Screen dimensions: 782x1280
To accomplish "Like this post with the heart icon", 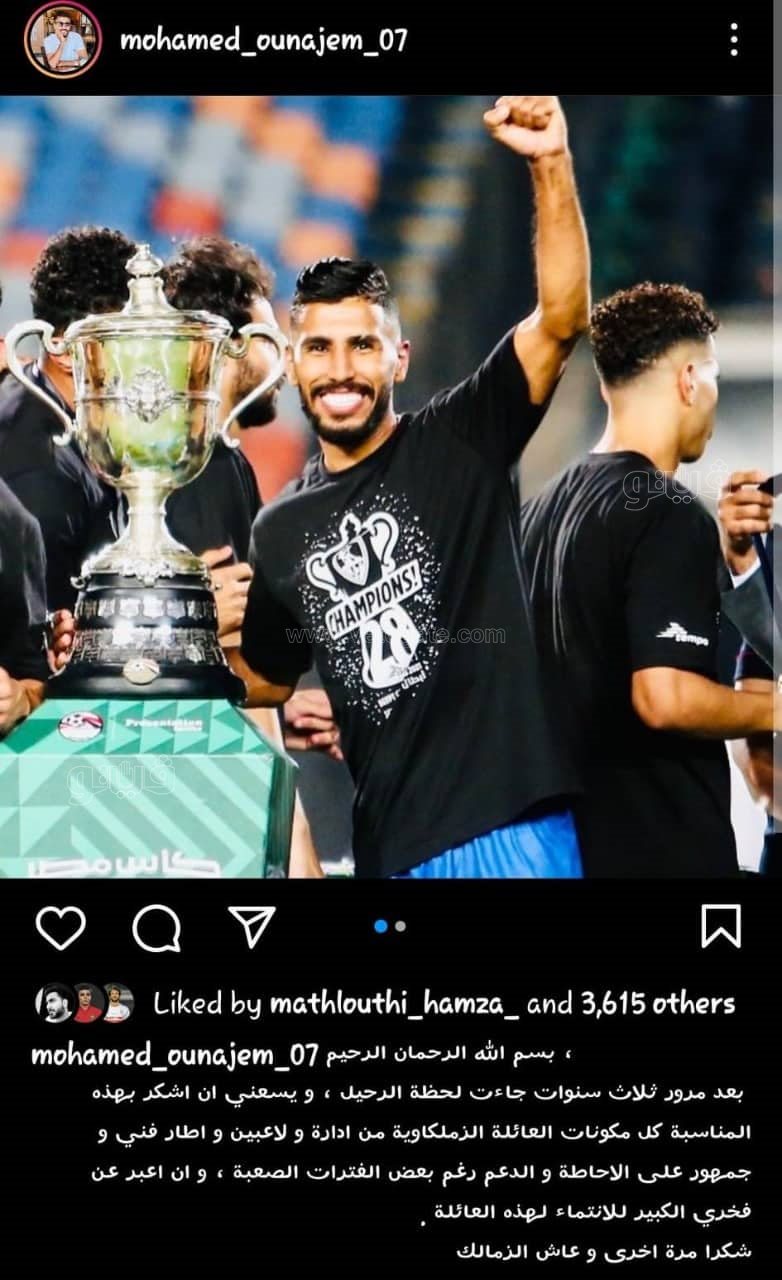I will pyautogui.click(x=61, y=927).
